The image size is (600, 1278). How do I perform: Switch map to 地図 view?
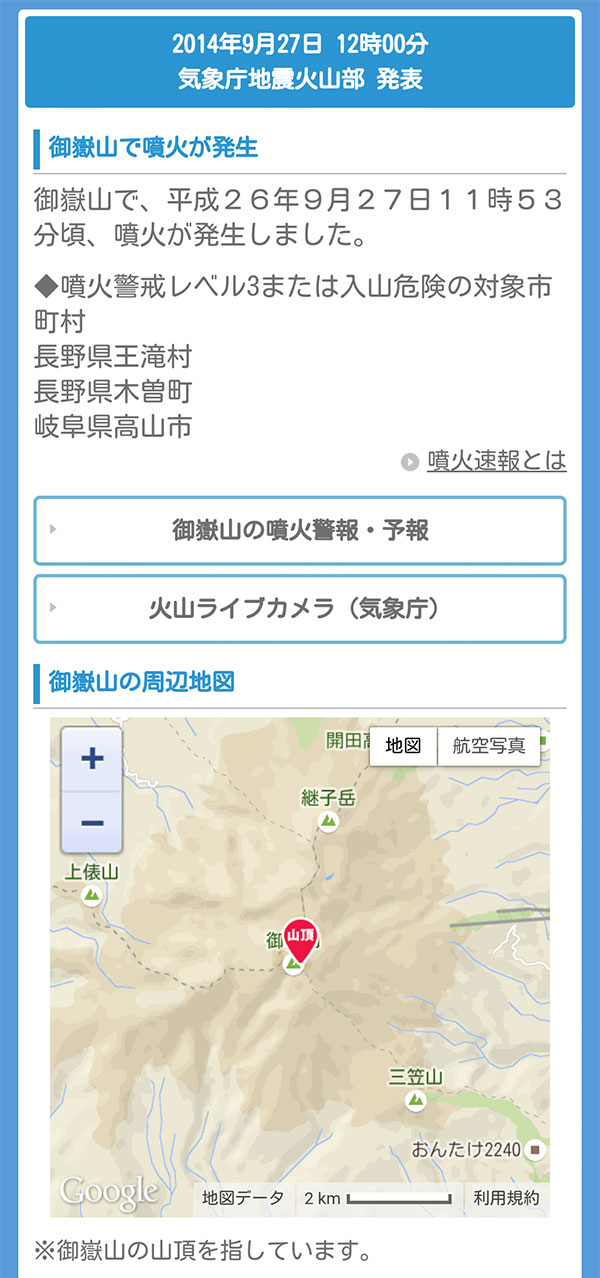point(403,746)
